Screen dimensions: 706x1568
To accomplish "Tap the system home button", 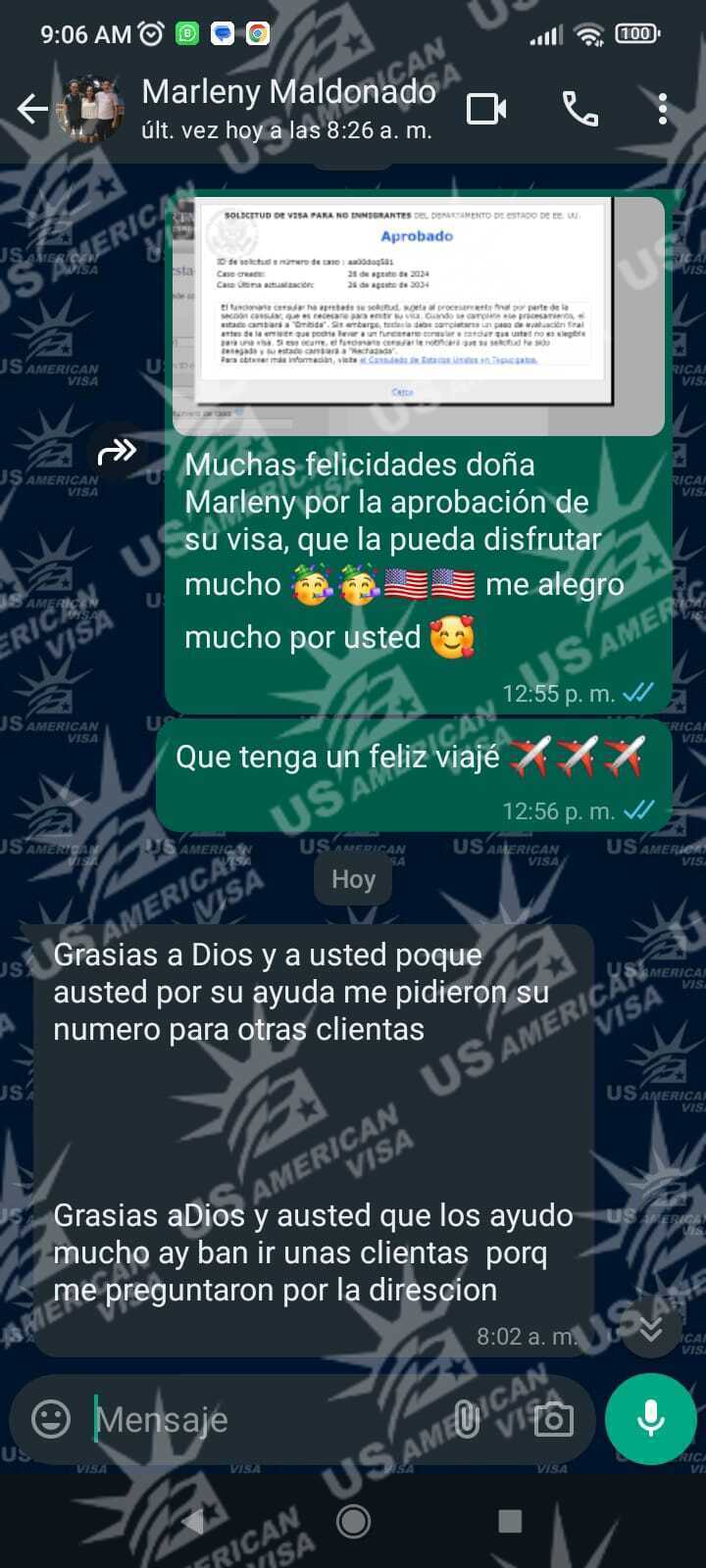I will click(x=353, y=1521).
